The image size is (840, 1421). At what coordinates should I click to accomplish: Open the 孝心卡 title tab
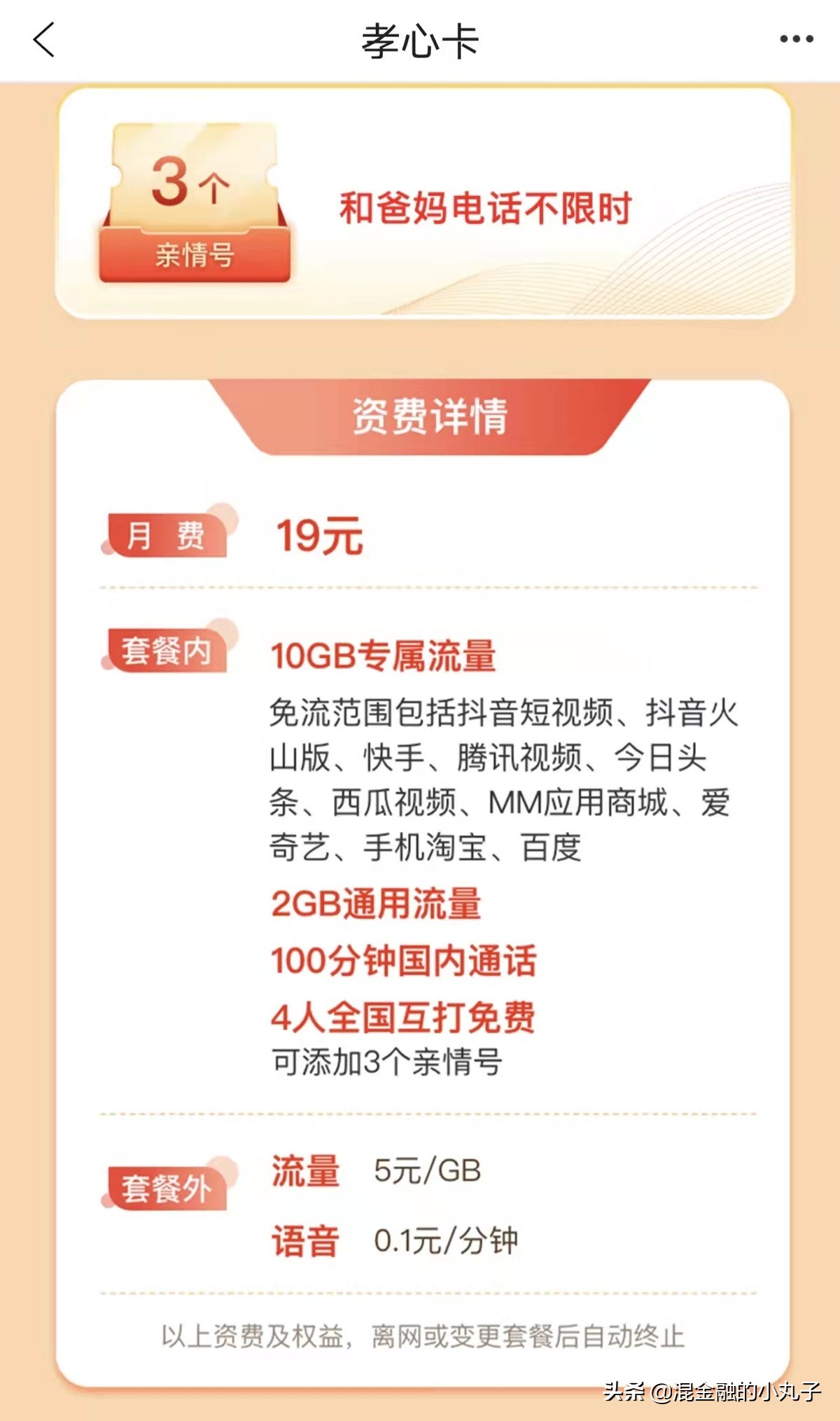[x=419, y=41]
